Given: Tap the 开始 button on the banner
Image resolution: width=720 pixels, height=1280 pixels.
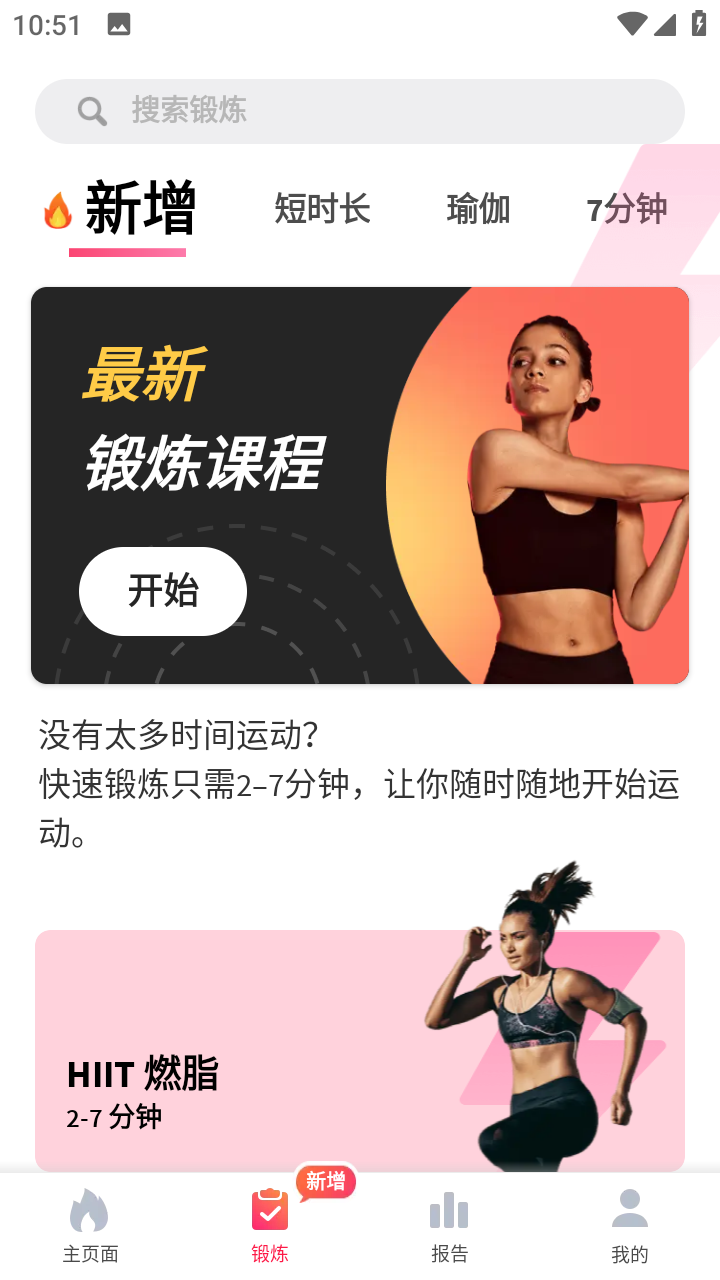Looking at the screenshot, I should pyautogui.click(x=163, y=591).
